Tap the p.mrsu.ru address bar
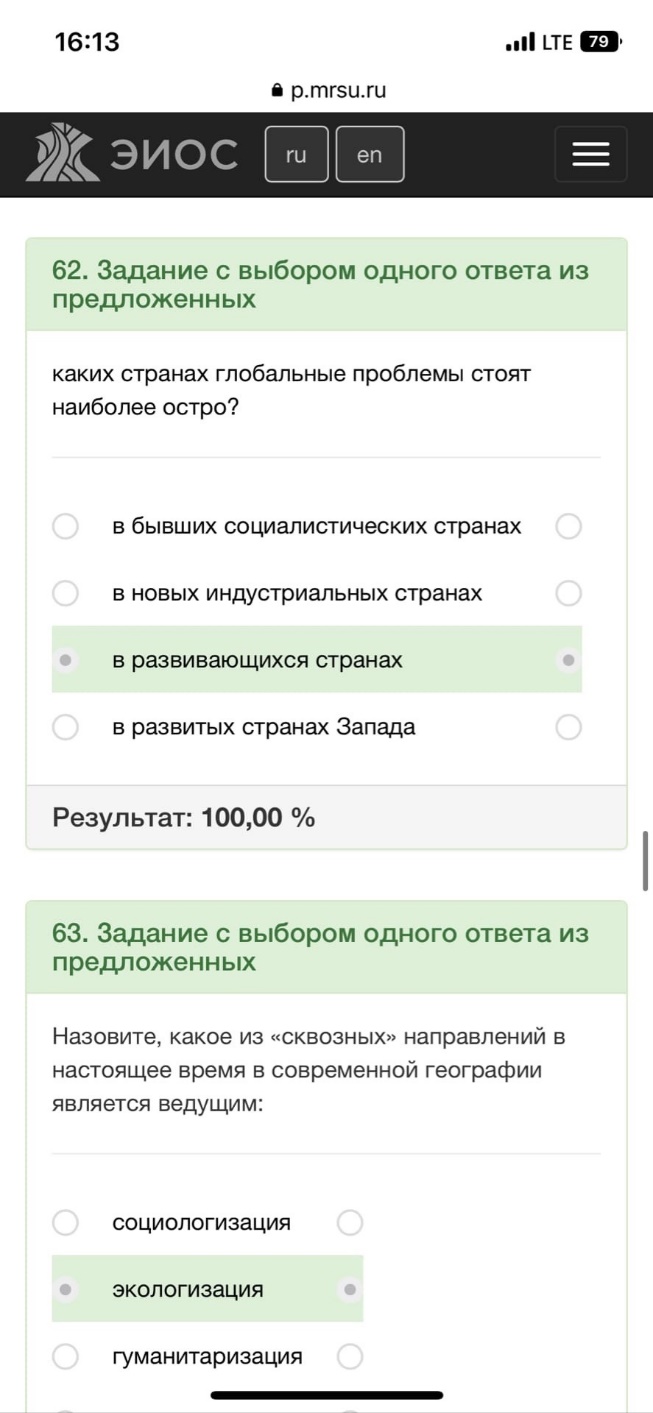 tap(328, 90)
